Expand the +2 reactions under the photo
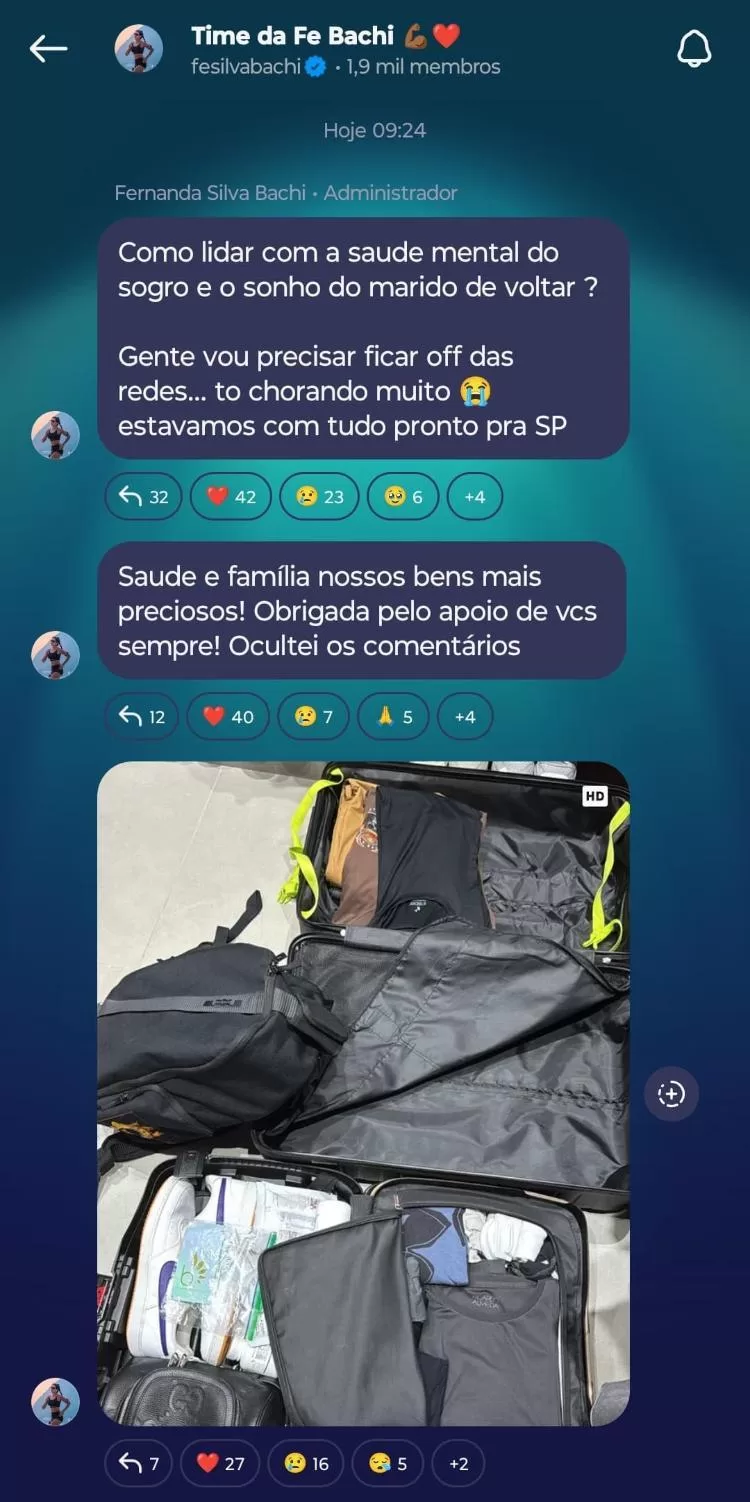This screenshot has height=1502, width=750. tap(459, 1463)
